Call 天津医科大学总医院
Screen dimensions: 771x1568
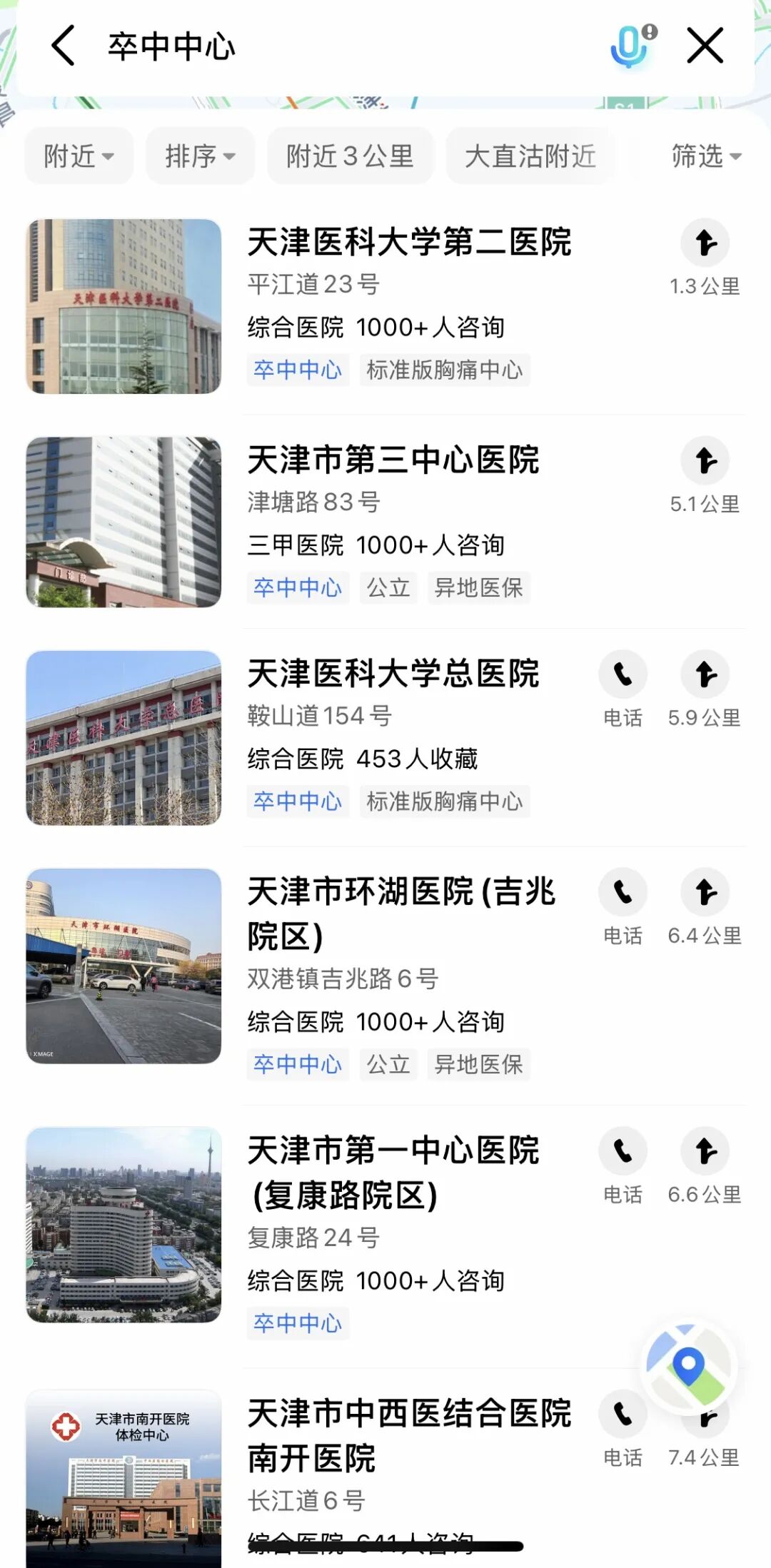623,674
